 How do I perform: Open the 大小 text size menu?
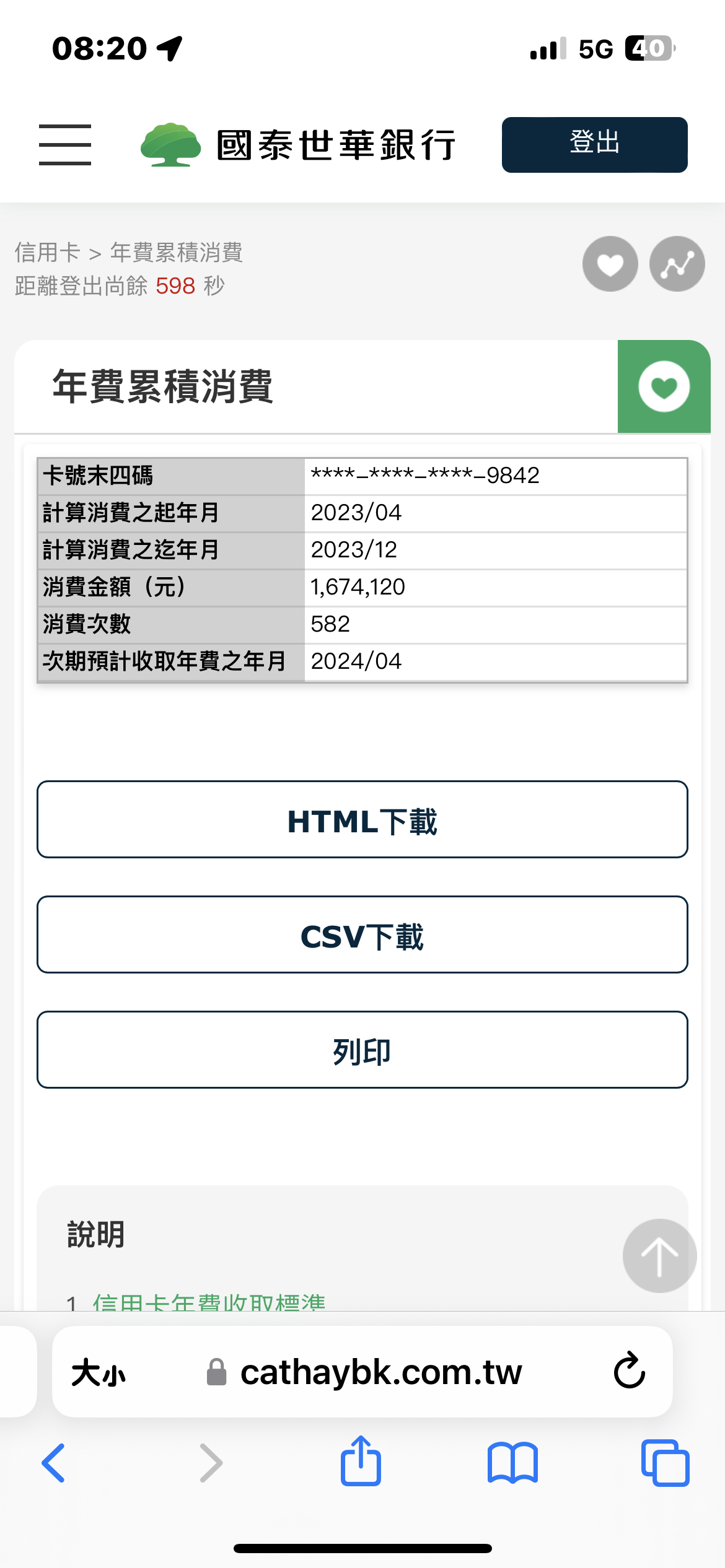pos(99,1373)
